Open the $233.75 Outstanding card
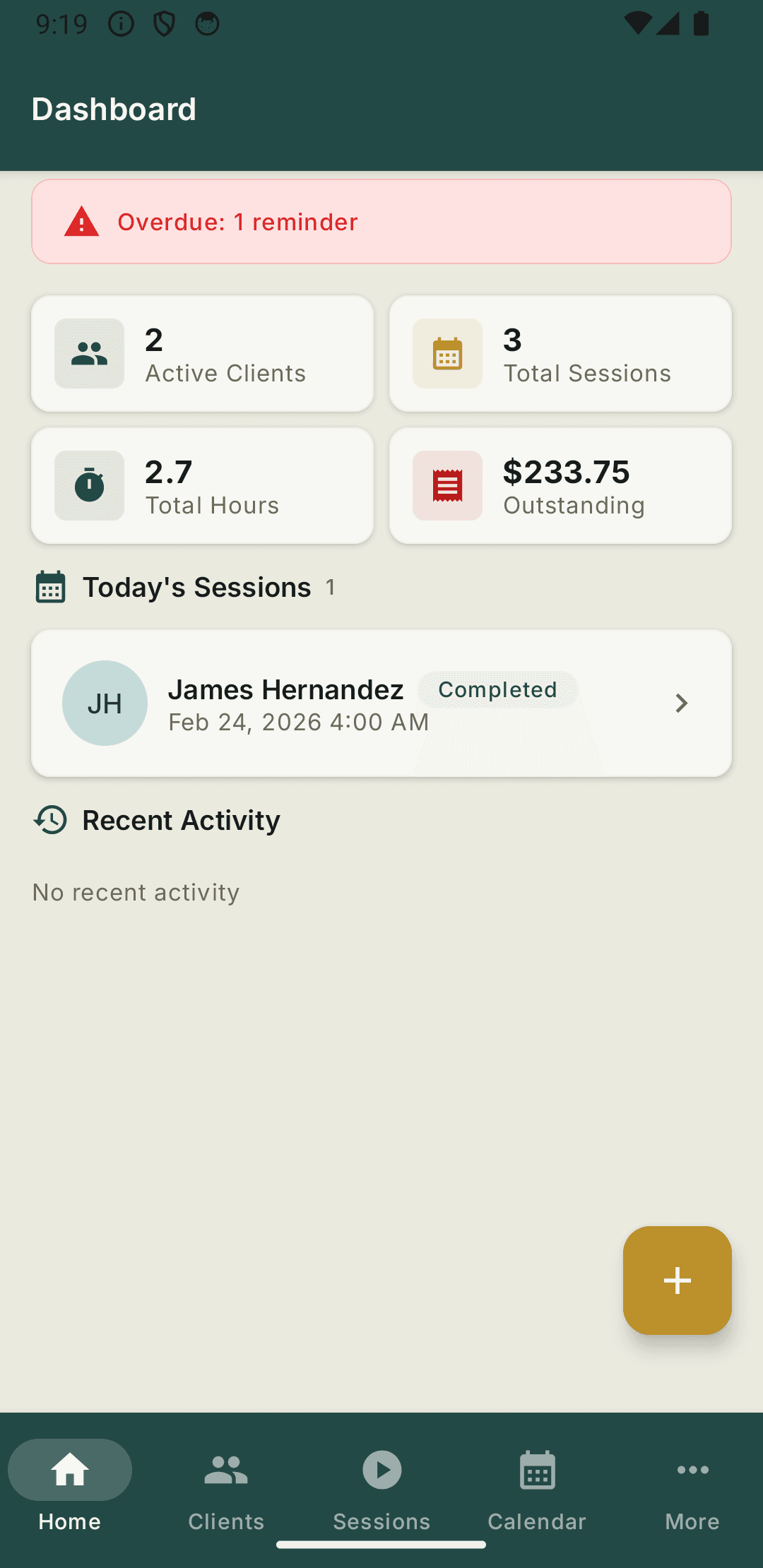Screen dimensions: 763x1568 pyautogui.click(x=561, y=485)
